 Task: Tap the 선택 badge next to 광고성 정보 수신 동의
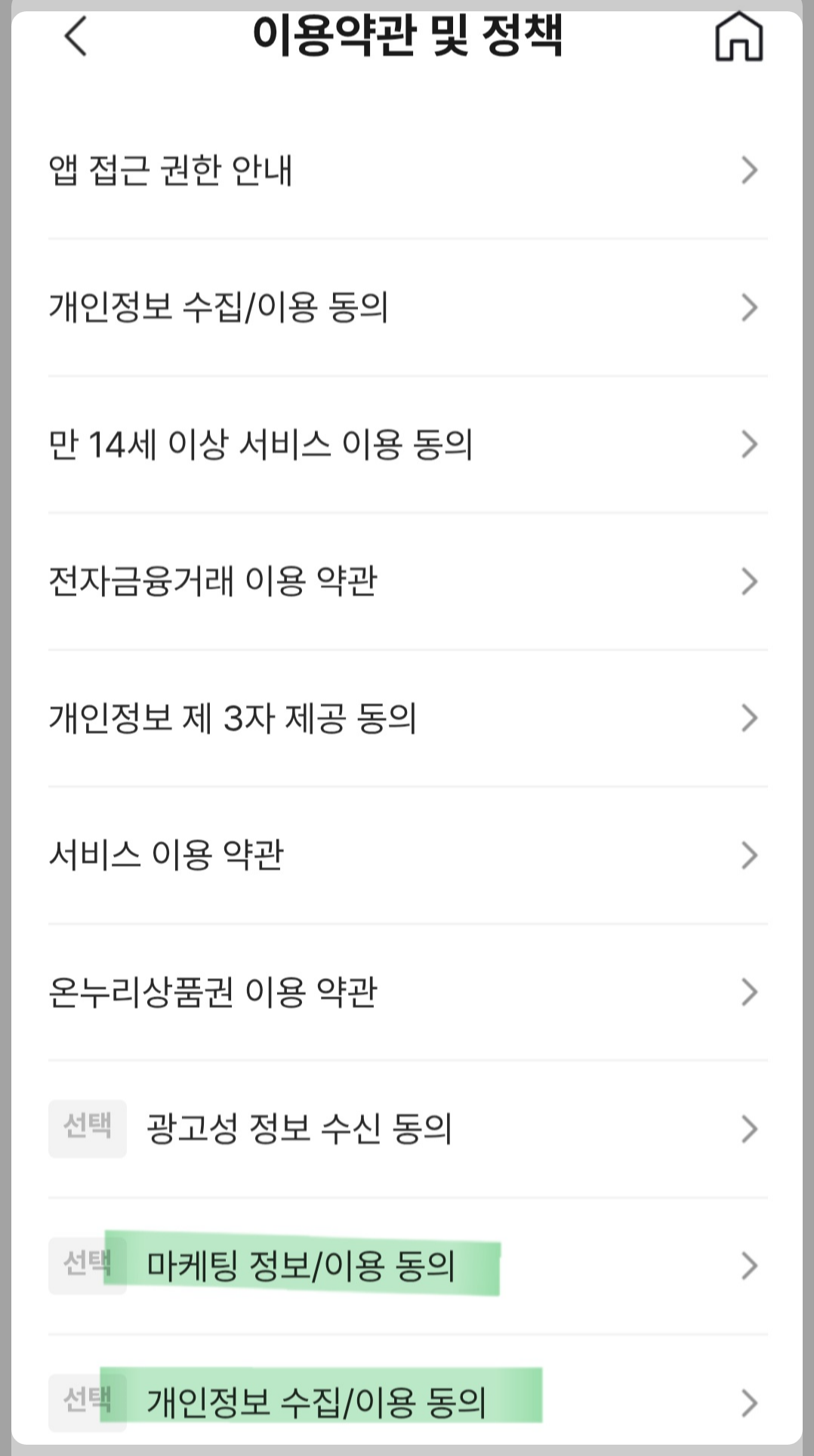87,1129
